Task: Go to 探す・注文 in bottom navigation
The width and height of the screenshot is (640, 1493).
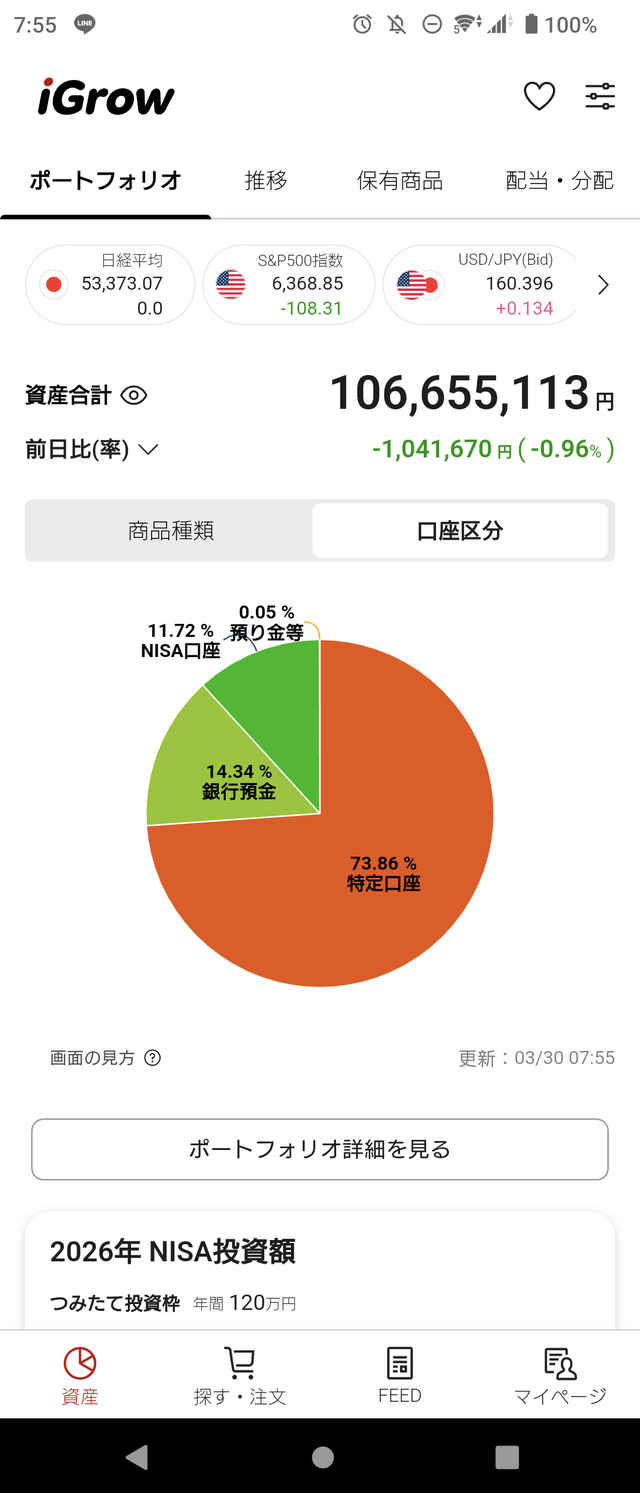Action: click(240, 1376)
